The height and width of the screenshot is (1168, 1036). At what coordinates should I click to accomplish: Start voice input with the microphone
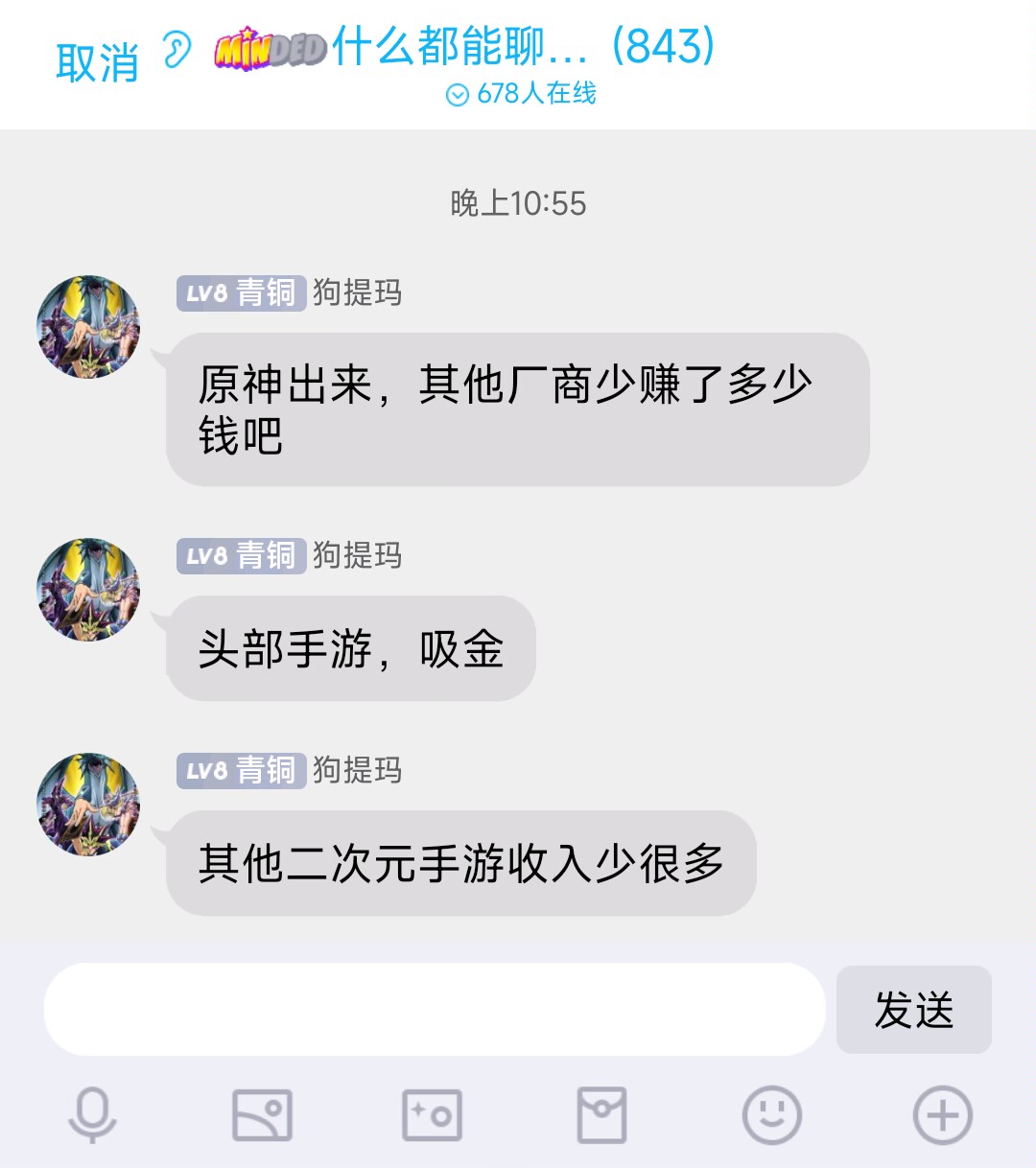(93, 1115)
